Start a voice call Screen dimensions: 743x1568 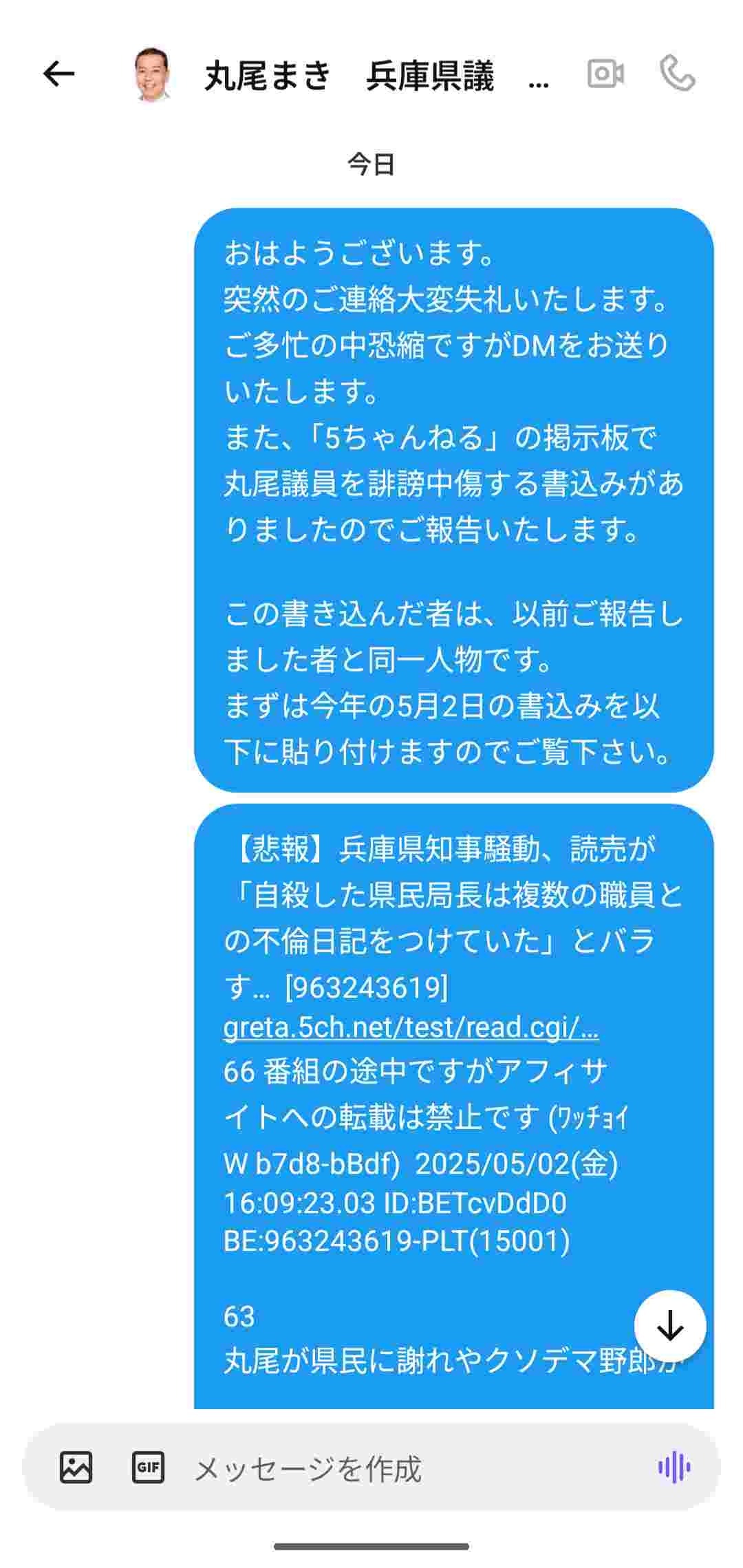(678, 74)
